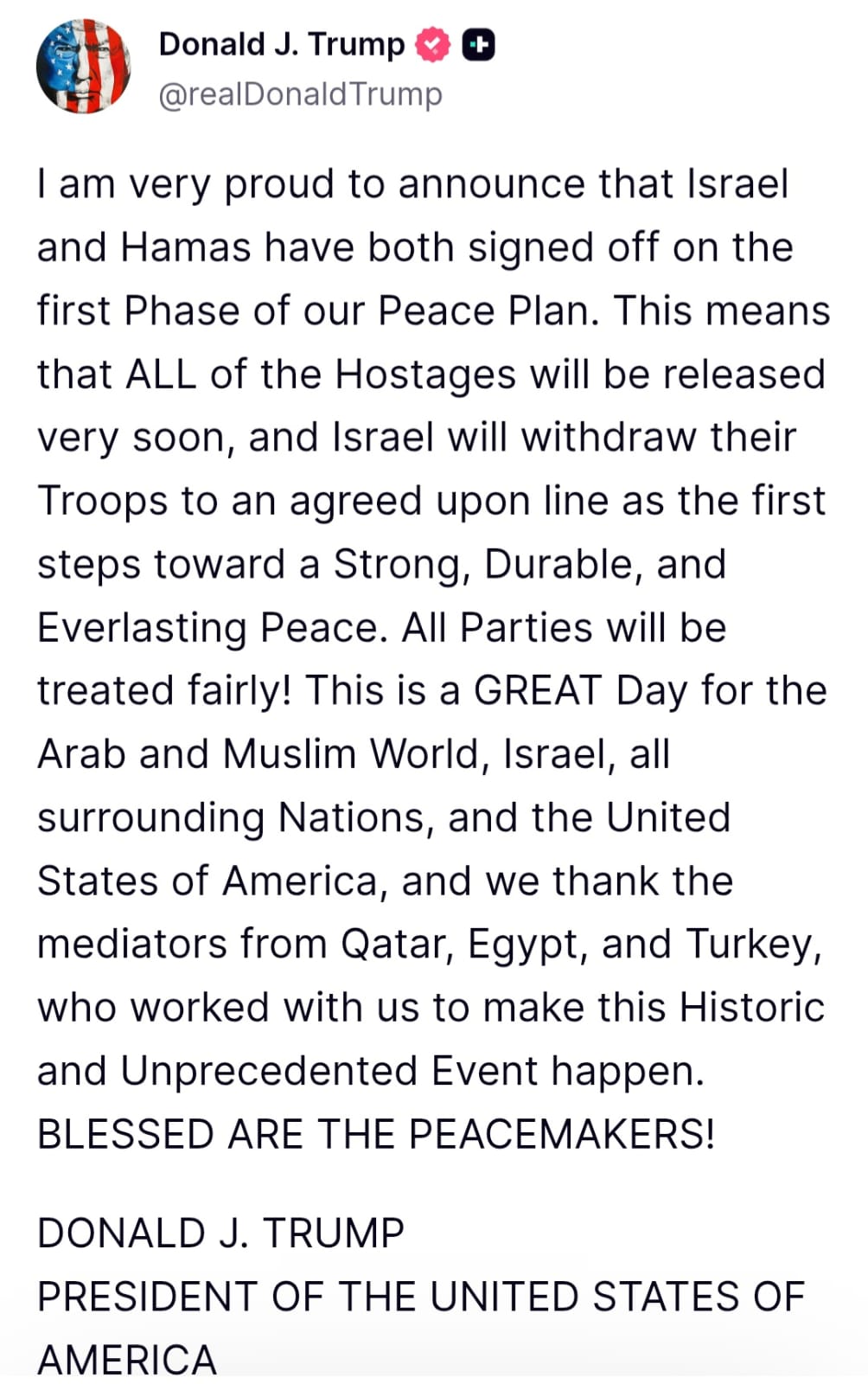Open the @realDonaldTrump handle
868x1384 pixels.
pos(300,93)
